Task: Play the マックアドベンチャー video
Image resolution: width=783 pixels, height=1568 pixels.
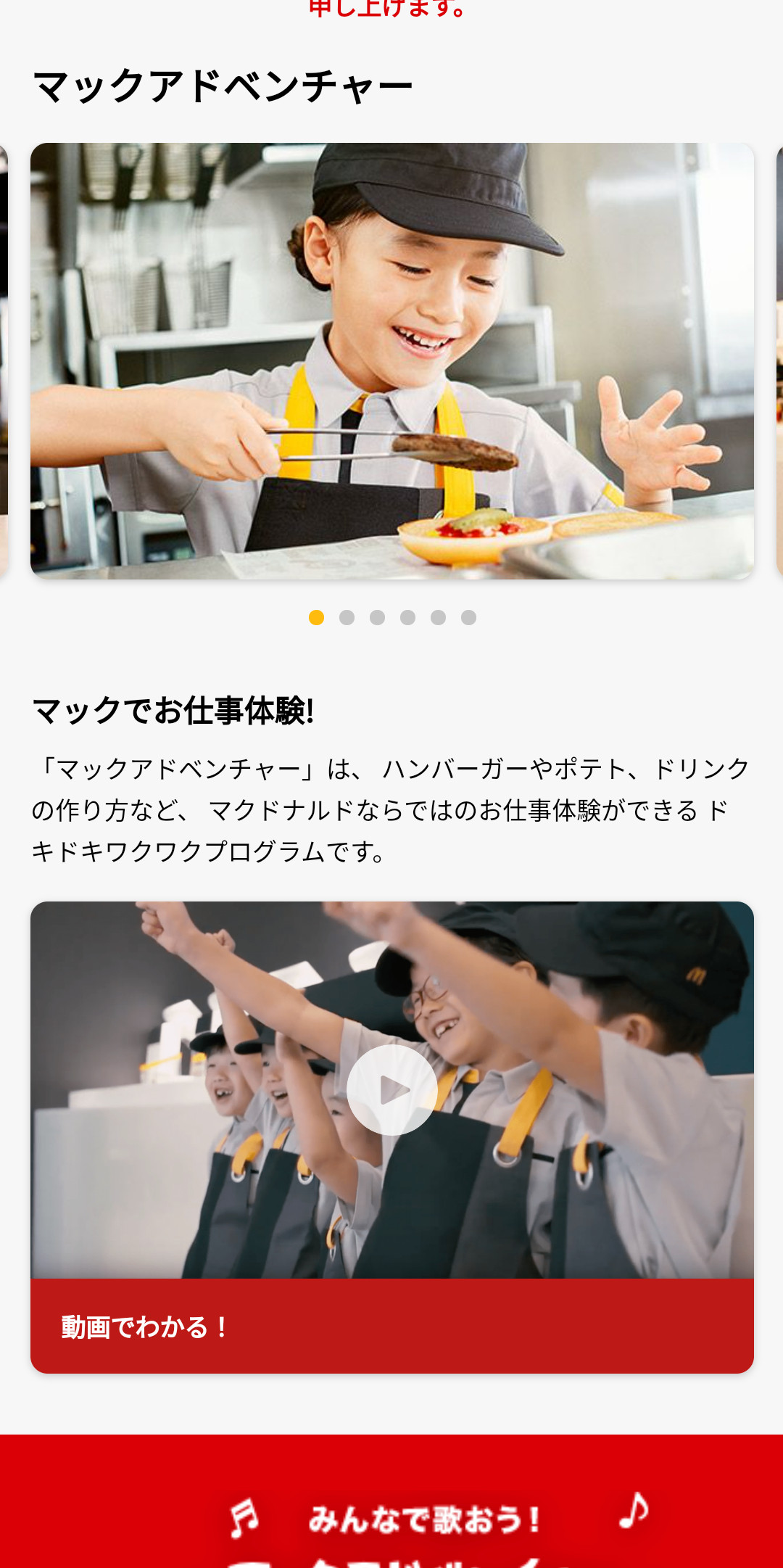Action: [x=391, y=1089]
